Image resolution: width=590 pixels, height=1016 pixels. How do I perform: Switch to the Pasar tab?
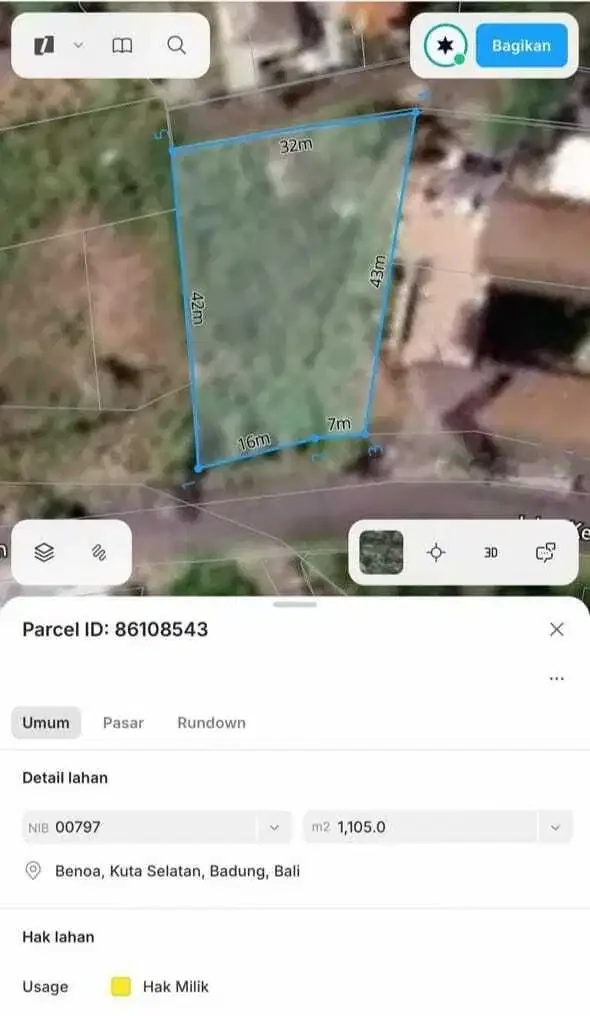pyautogui.click(x=123, y=722)
